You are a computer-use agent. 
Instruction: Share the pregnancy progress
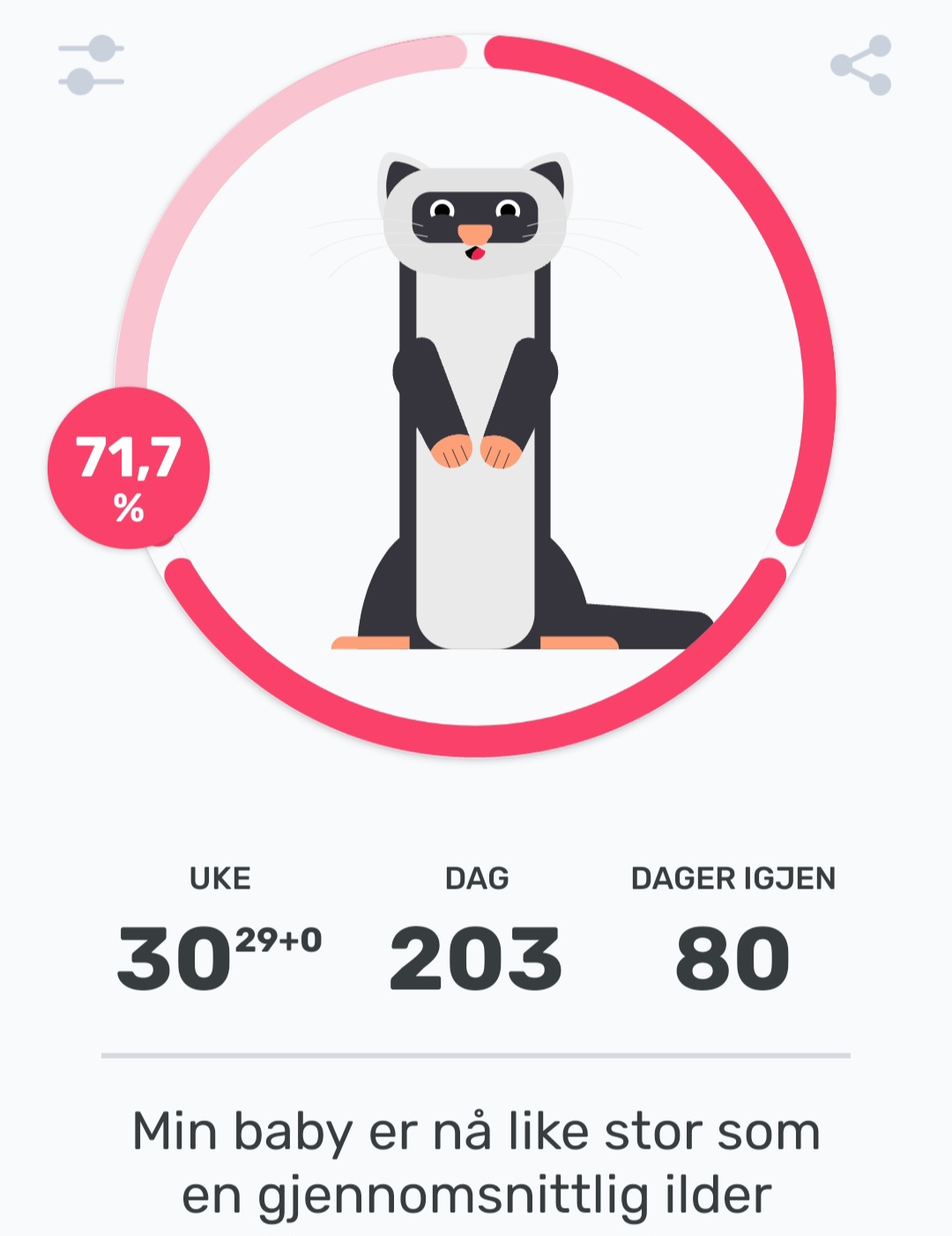pyautogui.click(x=861, y=65)
